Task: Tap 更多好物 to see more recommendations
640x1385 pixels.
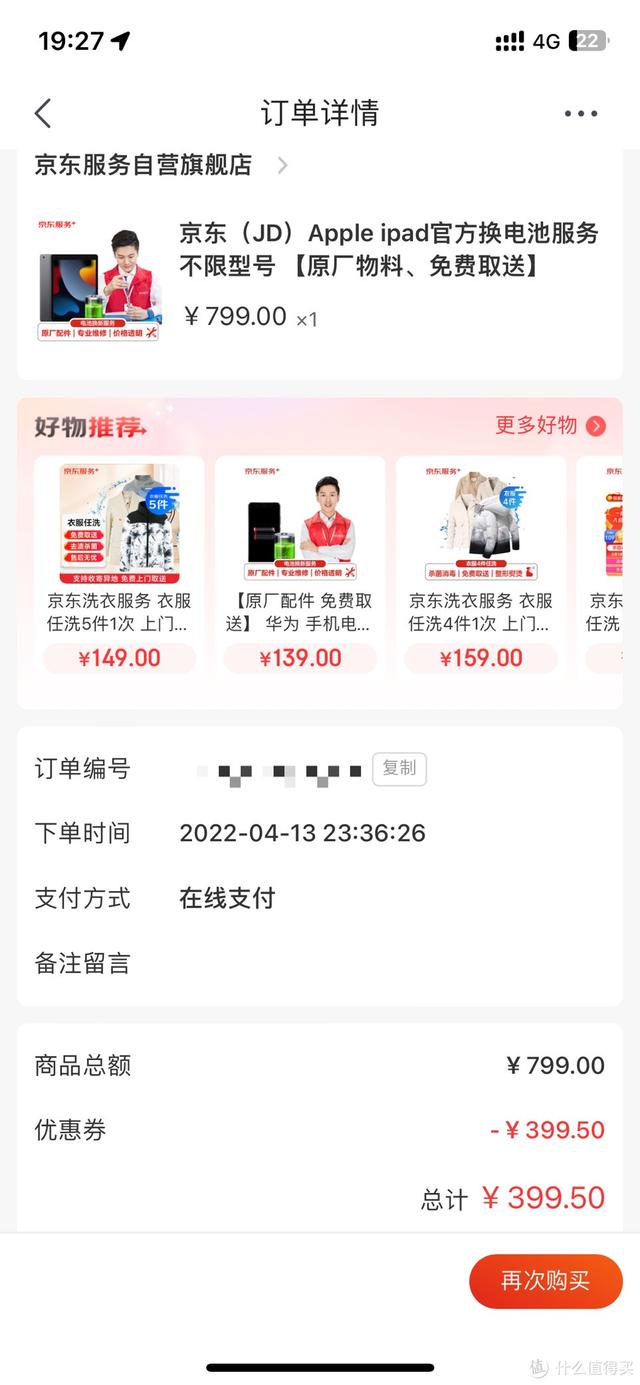Action: click(549, 425)
